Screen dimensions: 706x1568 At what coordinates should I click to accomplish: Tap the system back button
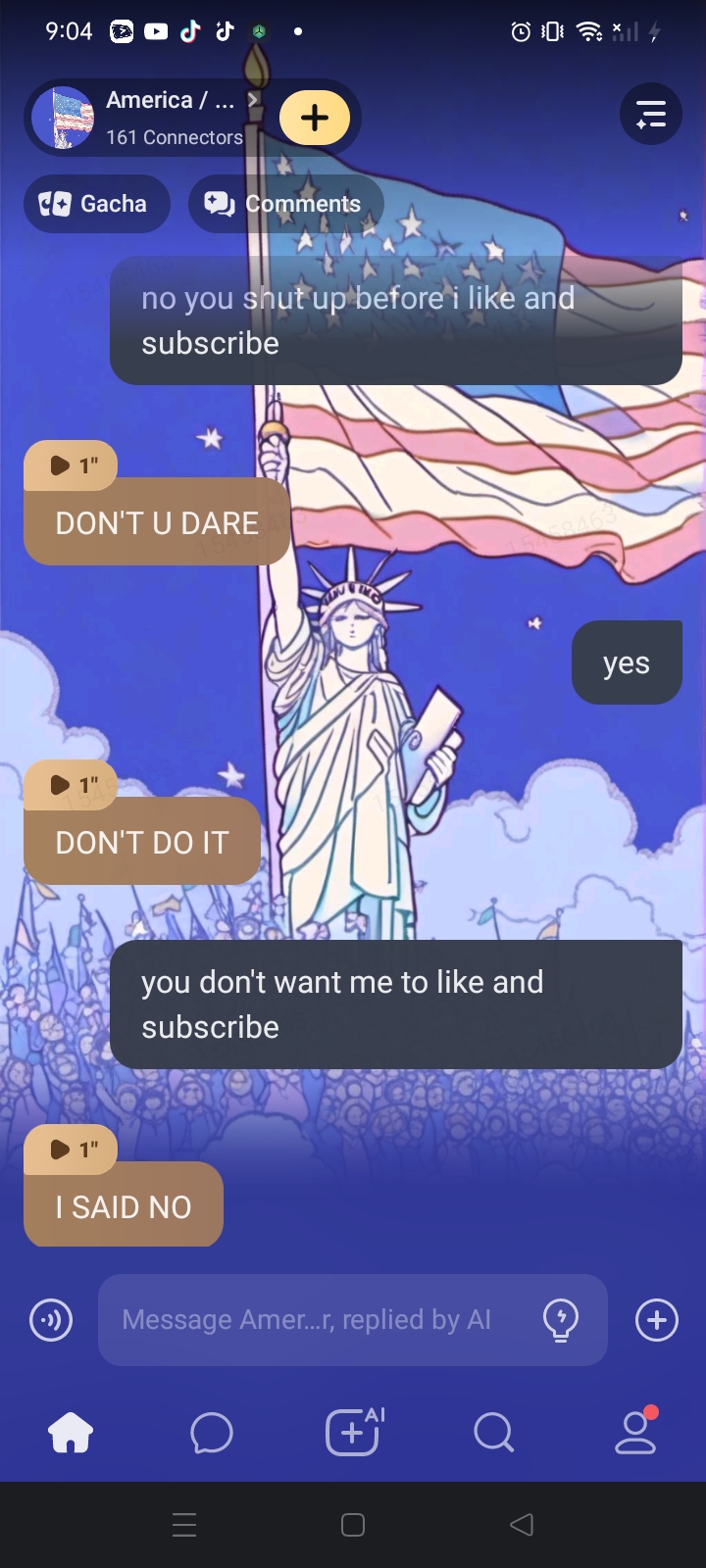[x=522, y=1524]
